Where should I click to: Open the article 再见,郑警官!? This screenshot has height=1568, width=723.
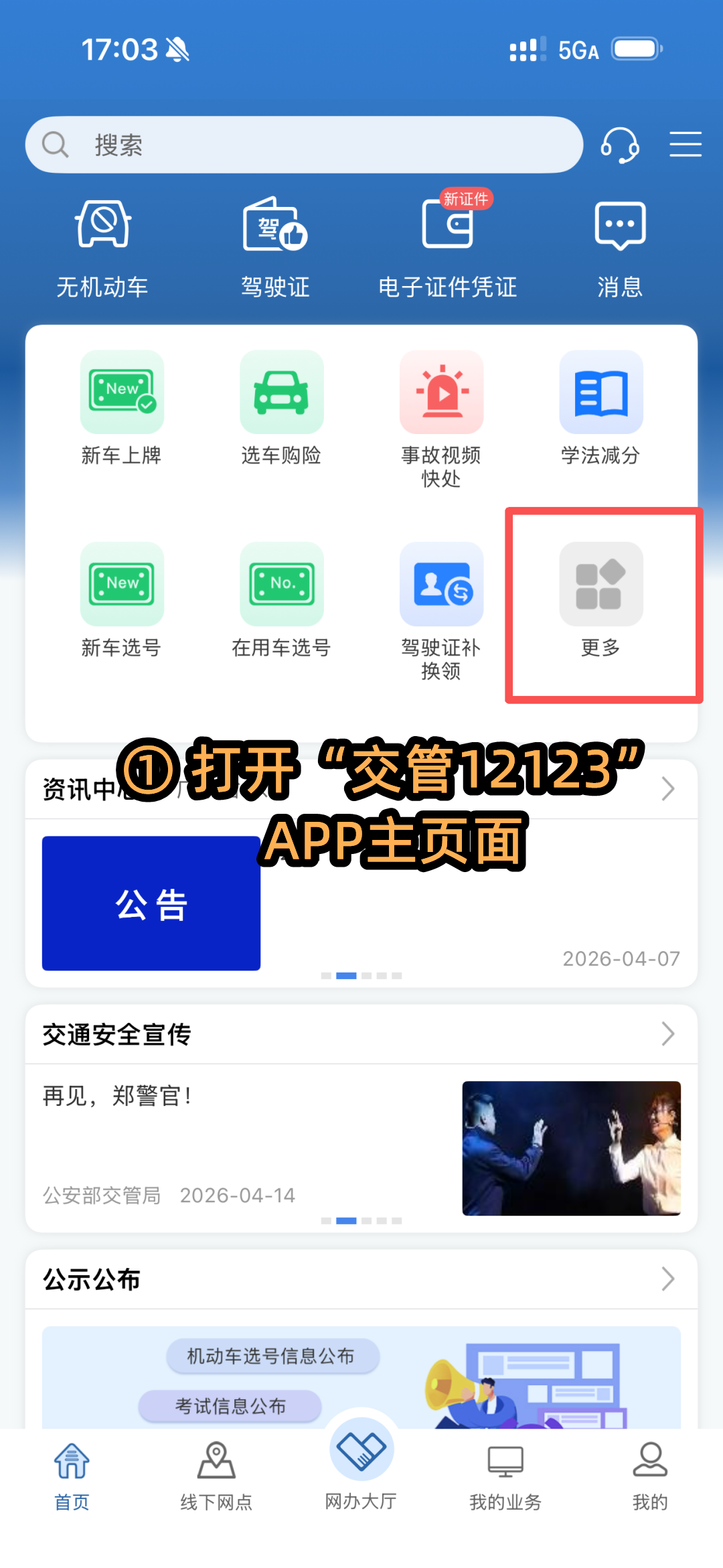pyautogui.click(x=361, y=1147)
